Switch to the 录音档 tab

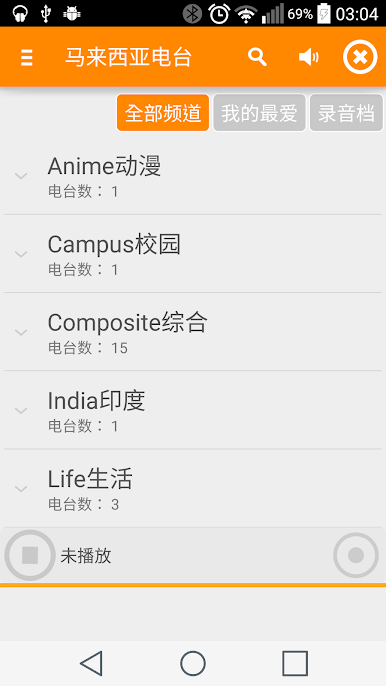coord(346,113)
